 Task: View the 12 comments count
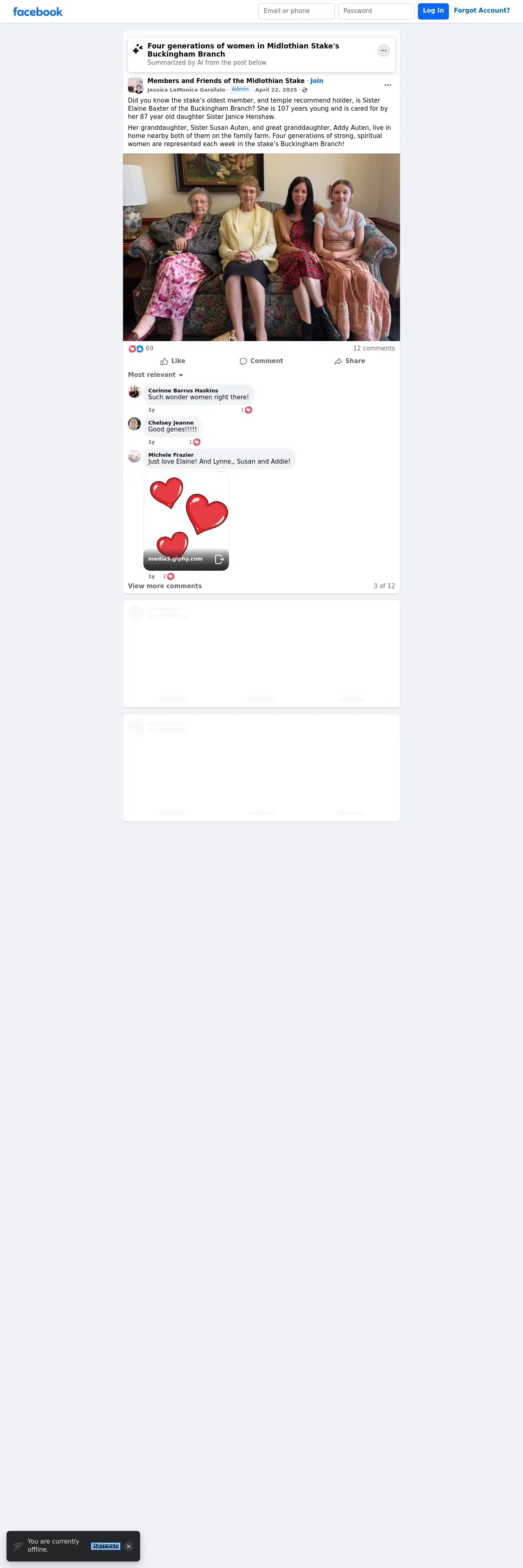click(x=374, y=348)
